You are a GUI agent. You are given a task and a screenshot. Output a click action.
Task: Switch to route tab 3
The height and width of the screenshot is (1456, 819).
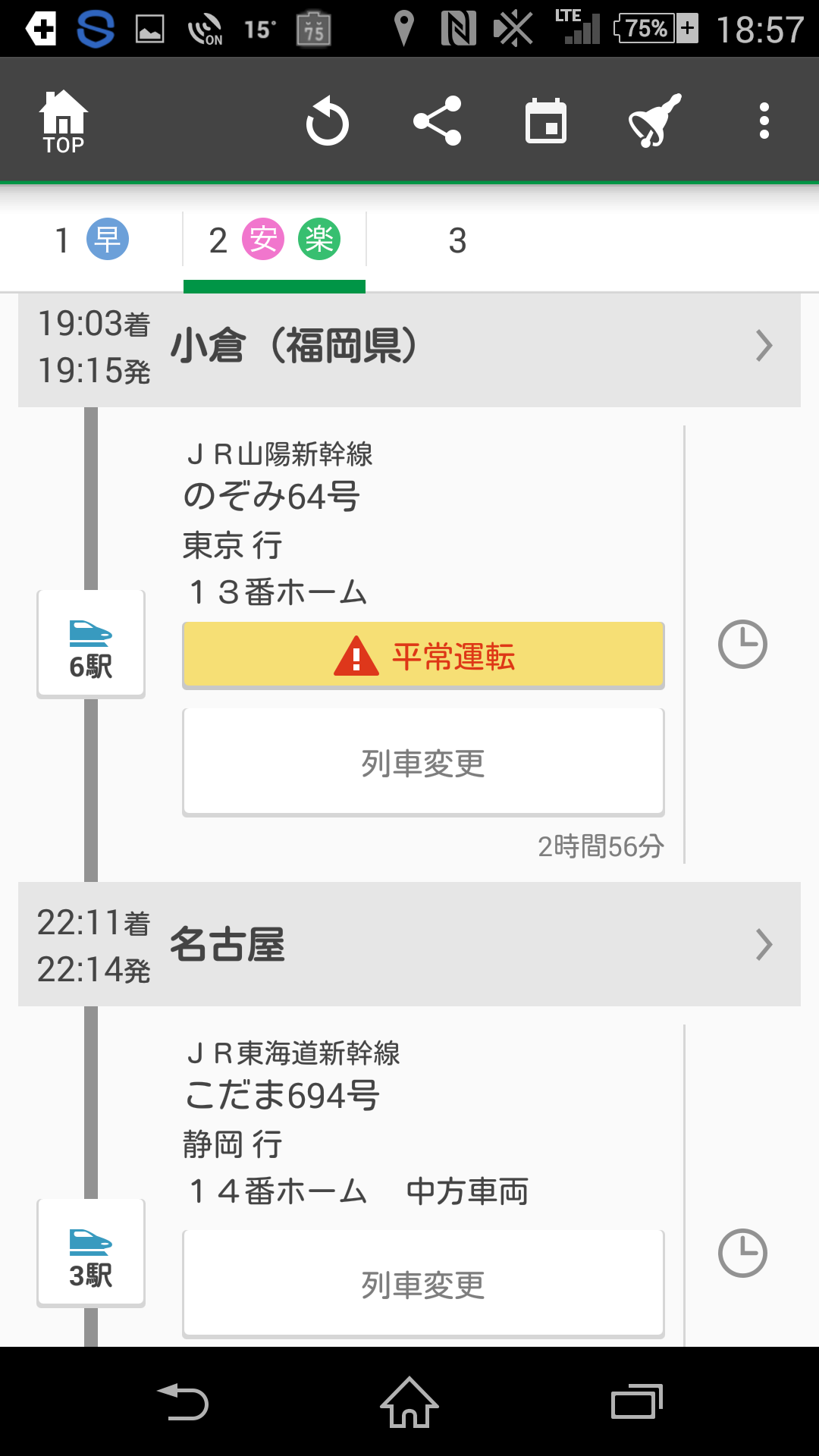click(457, 240)
